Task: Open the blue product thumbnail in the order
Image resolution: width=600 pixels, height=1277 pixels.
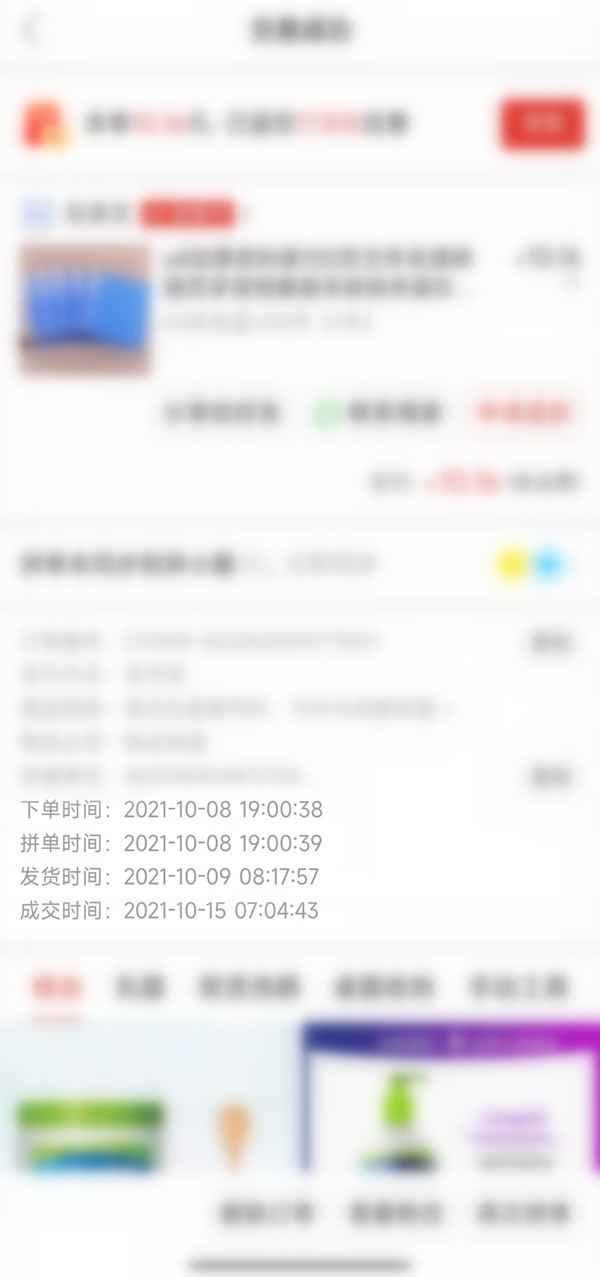Action: [85, 309]
